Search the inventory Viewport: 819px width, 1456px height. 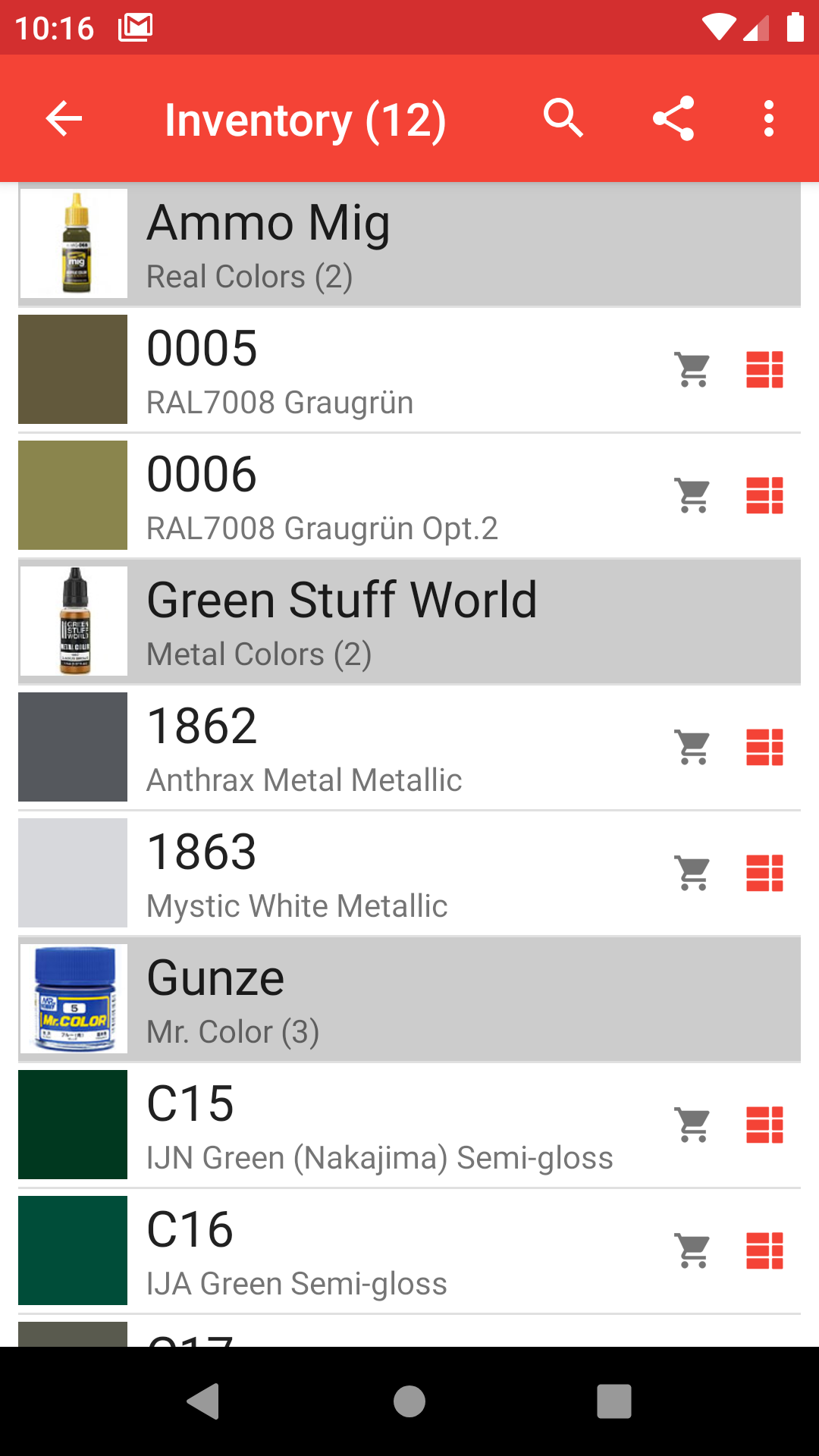pyautogui.click(x=563, y=119)
